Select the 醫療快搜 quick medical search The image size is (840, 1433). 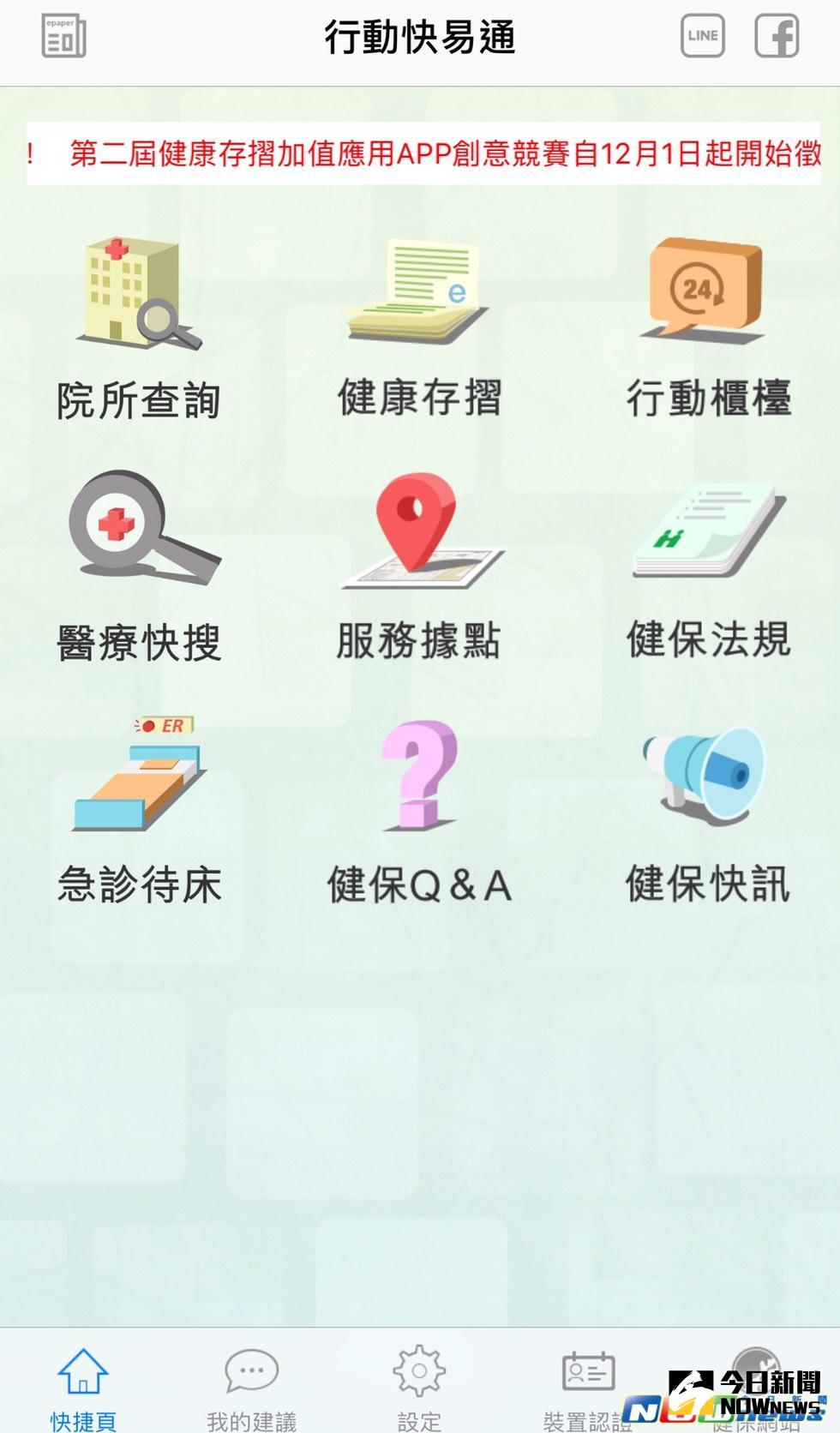(140, 566)
